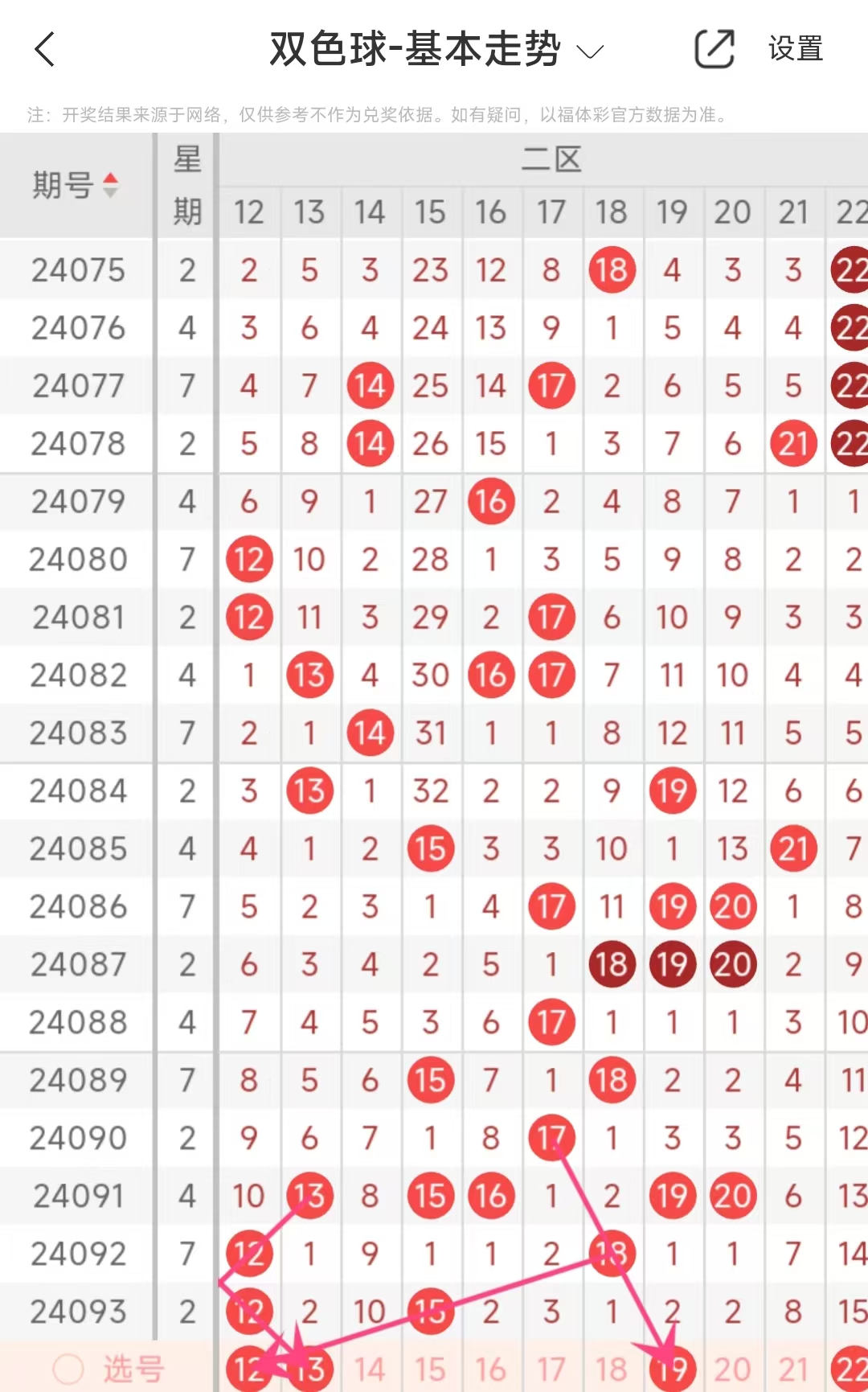Select number 21 in the 选号 row

click(x=793, y=1369)
